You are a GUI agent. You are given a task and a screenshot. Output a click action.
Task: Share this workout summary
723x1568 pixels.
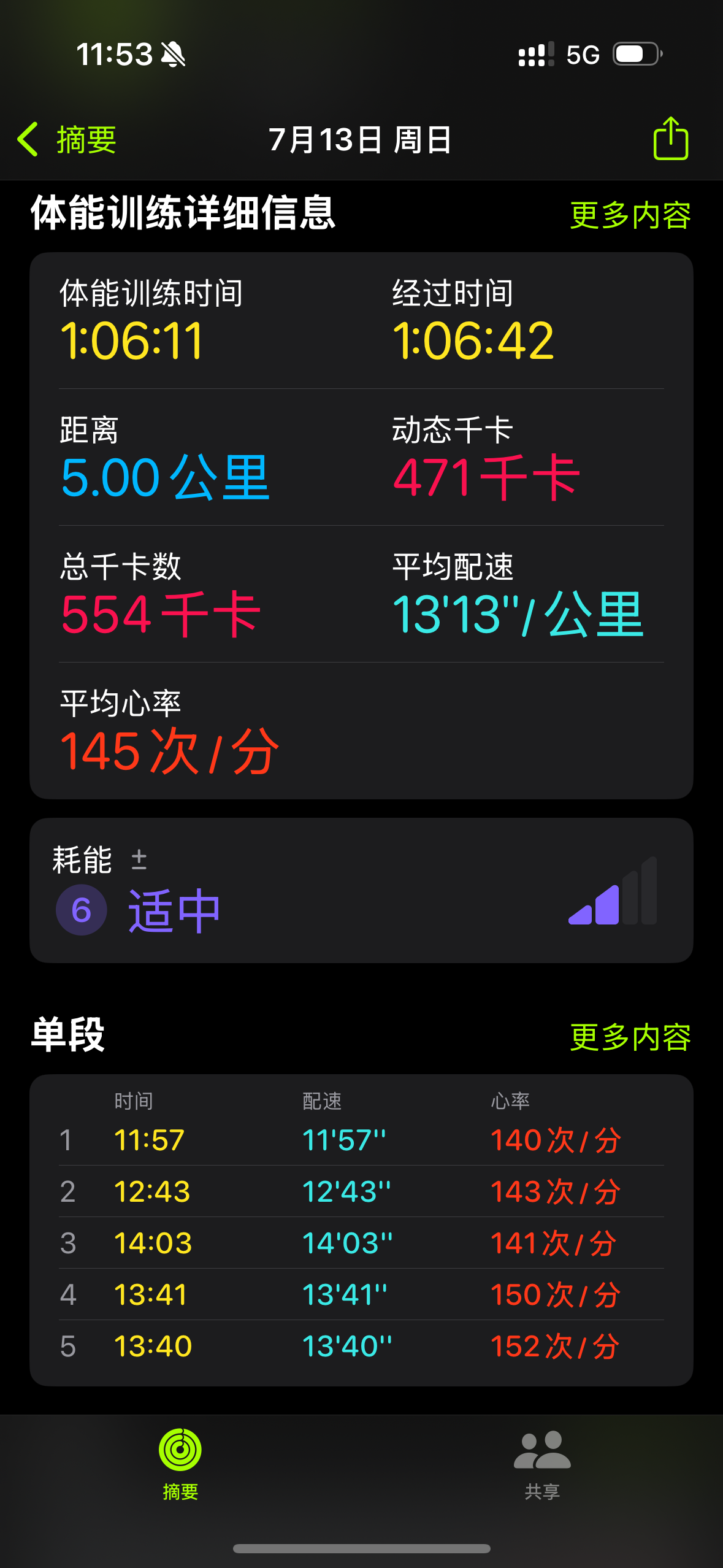click(x=670, y=139)
